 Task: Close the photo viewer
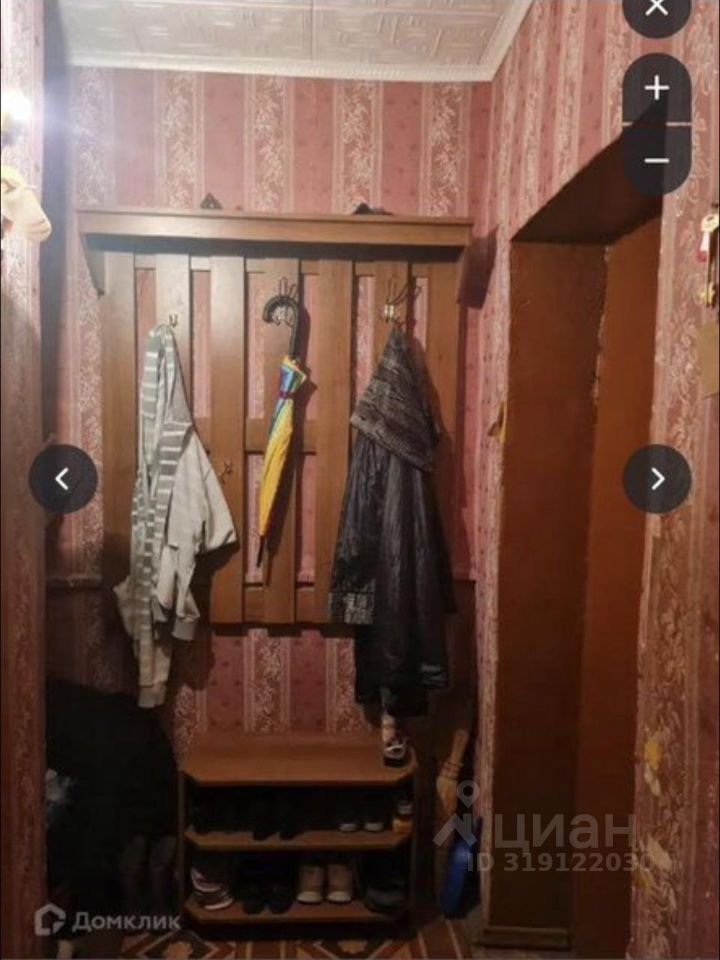(x=656, y=8)
